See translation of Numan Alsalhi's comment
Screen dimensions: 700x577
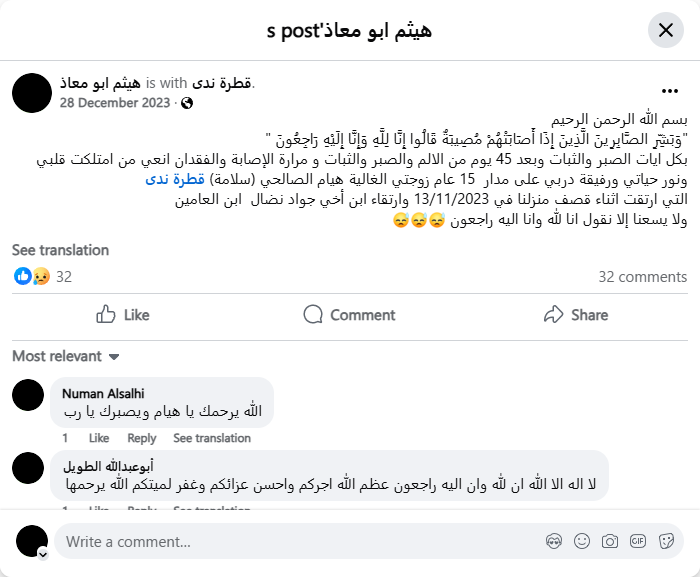(x=212, y=438)
